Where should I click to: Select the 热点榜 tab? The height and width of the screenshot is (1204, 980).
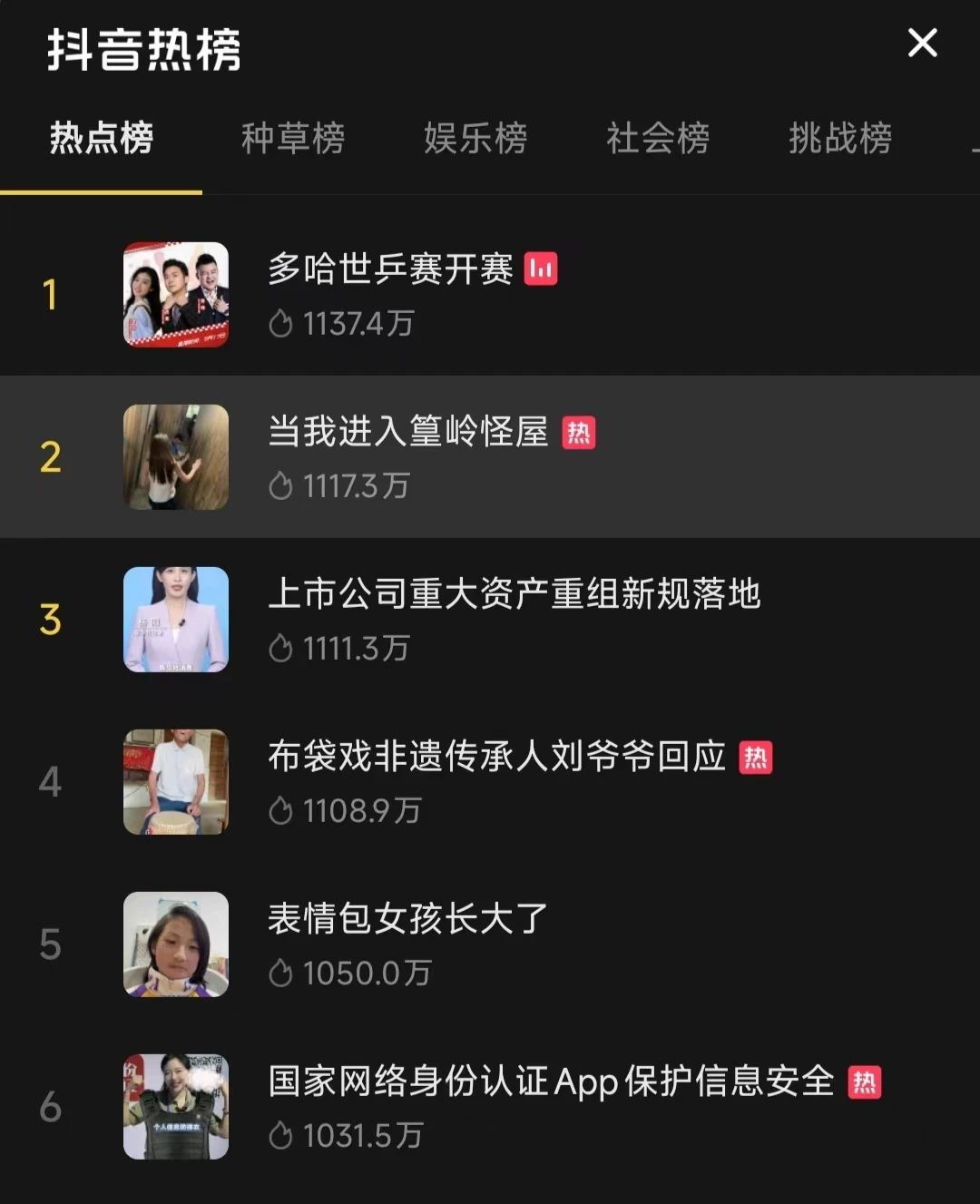click(x=101, y=139)
